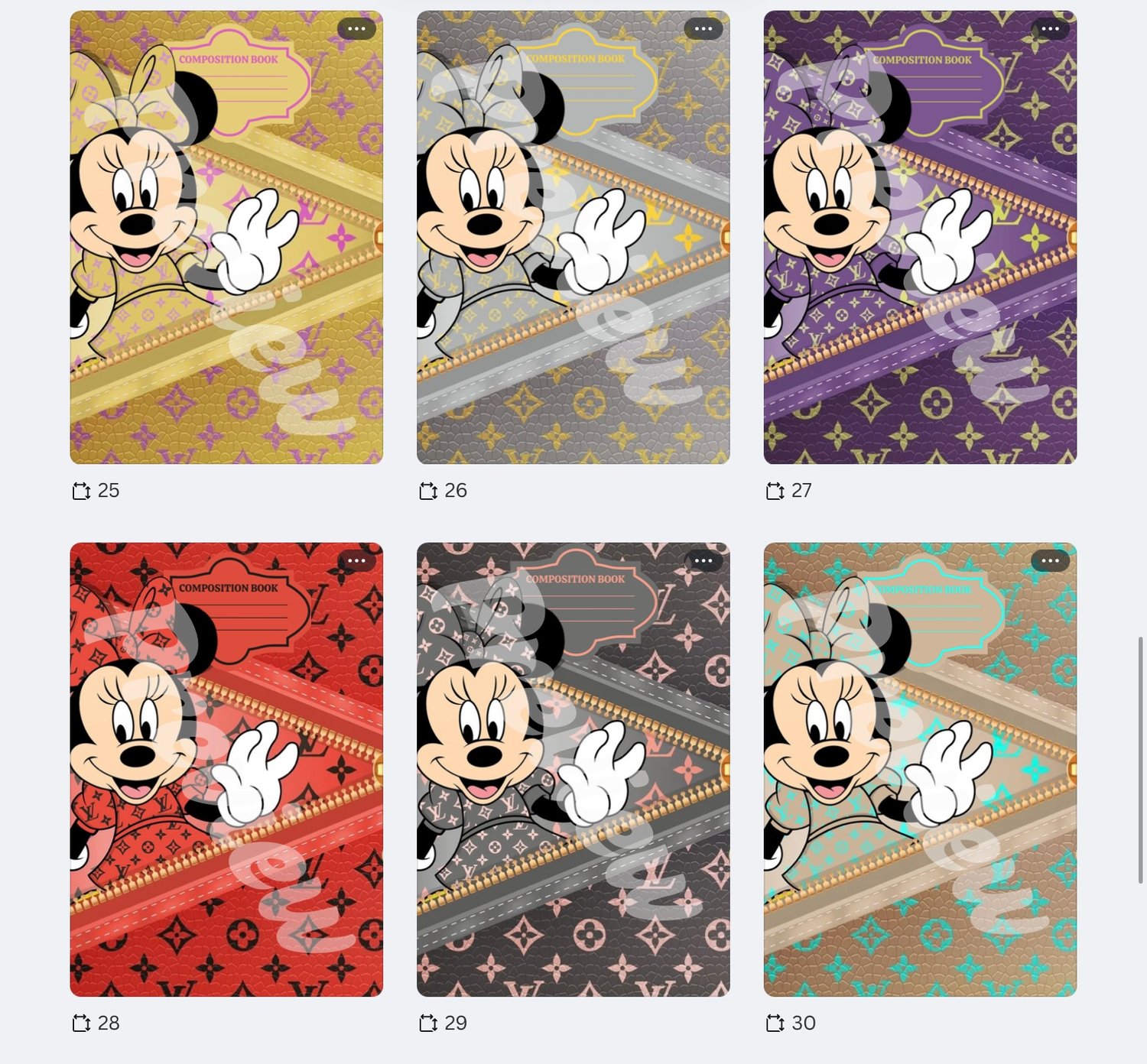Open more options on page 26
Image resolution: width=1147 pixels, height=1064 pixels.
click(703, 29)
